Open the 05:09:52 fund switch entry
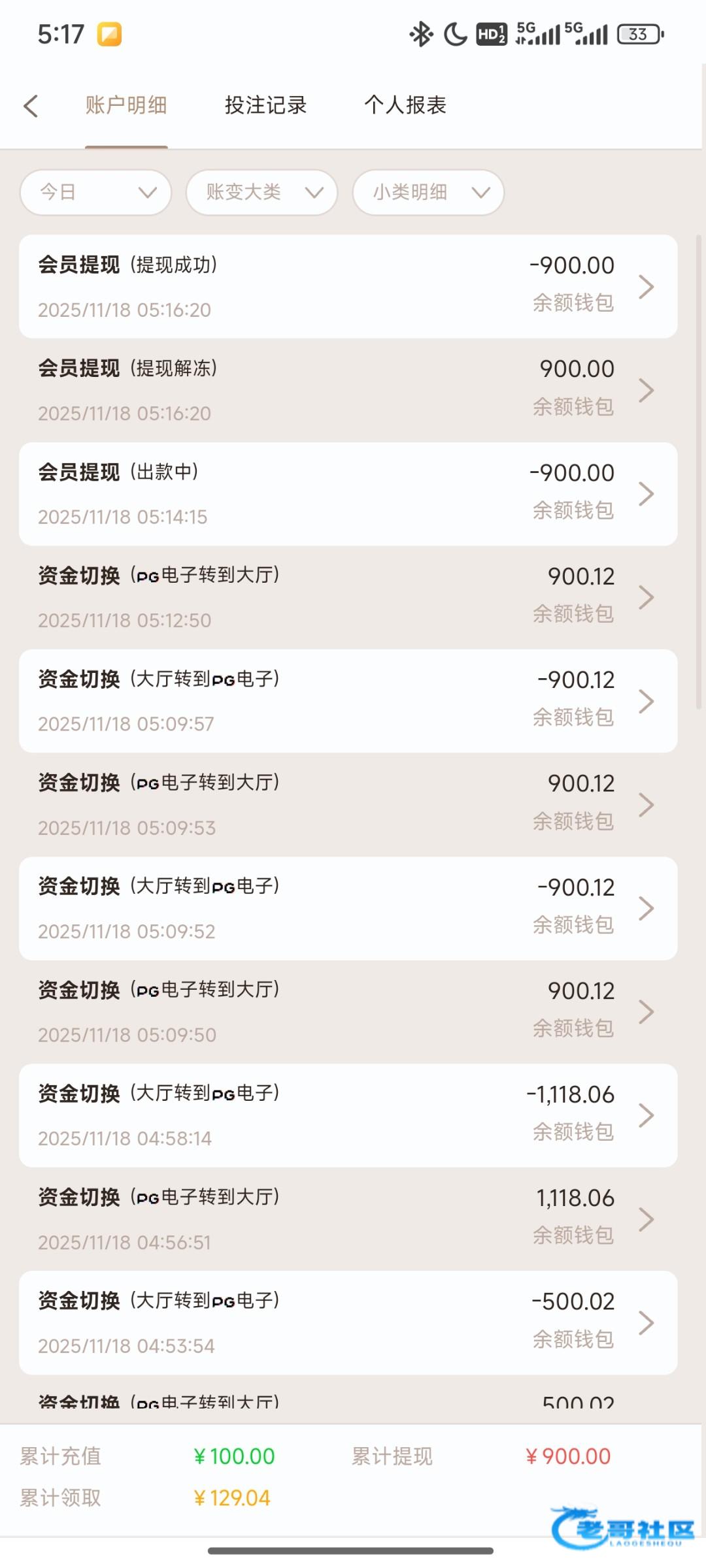Viewport: 706px width, 1568px height. [x=348, y=908]
